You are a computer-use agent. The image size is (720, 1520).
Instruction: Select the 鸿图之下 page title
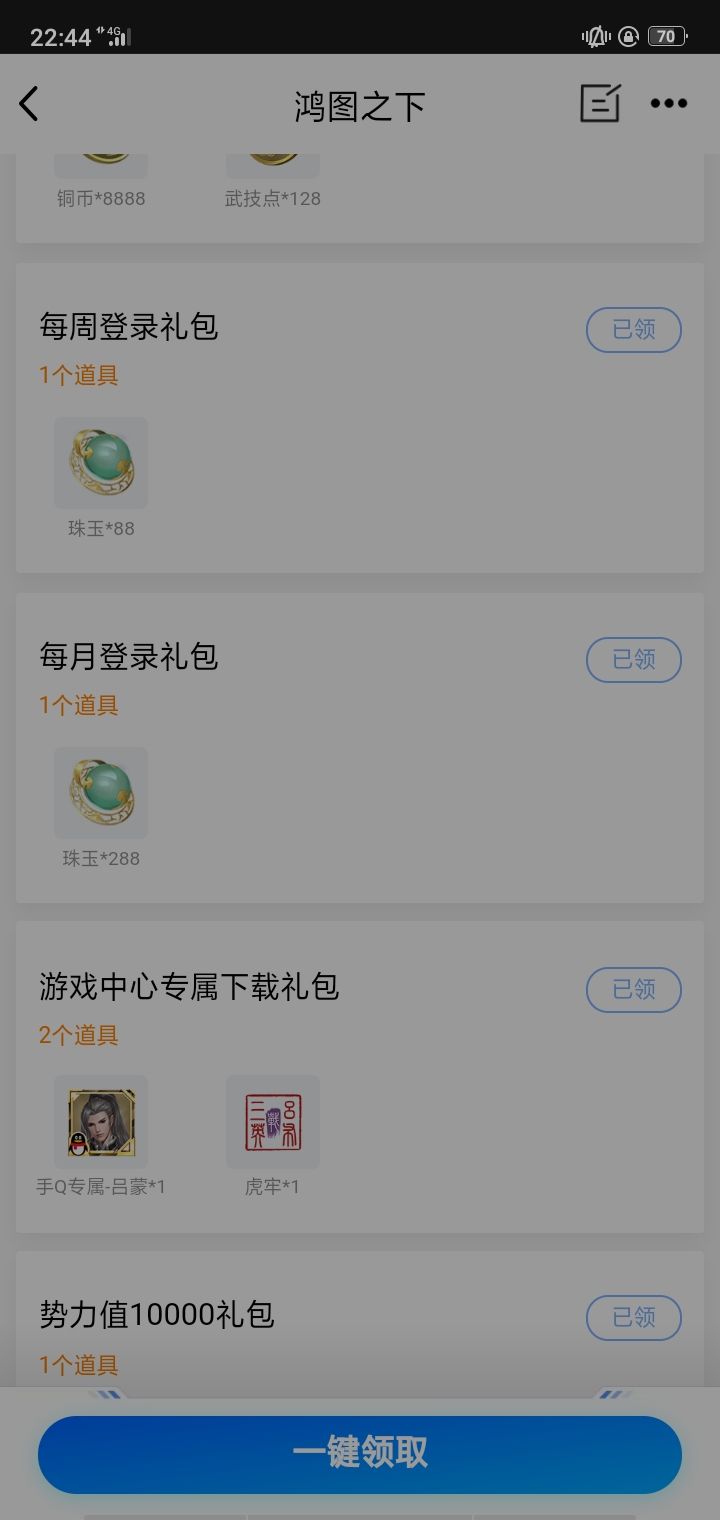coord(360,103)
